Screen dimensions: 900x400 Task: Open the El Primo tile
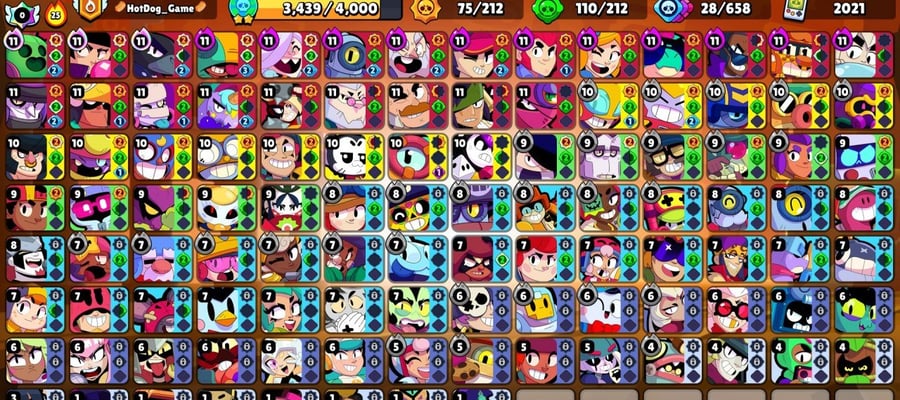161,157
